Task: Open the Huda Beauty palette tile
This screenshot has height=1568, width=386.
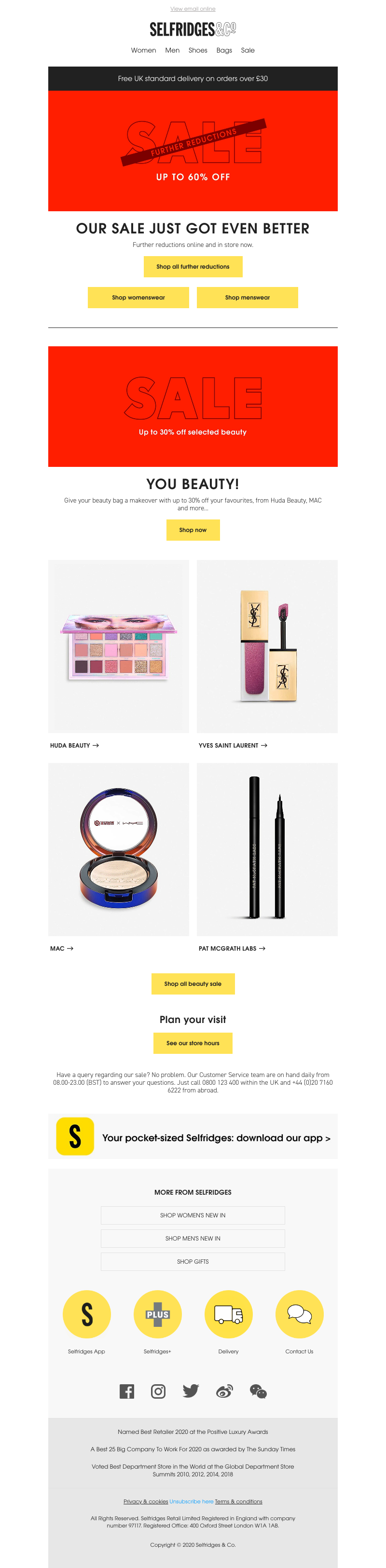Action: coord(119,646)
